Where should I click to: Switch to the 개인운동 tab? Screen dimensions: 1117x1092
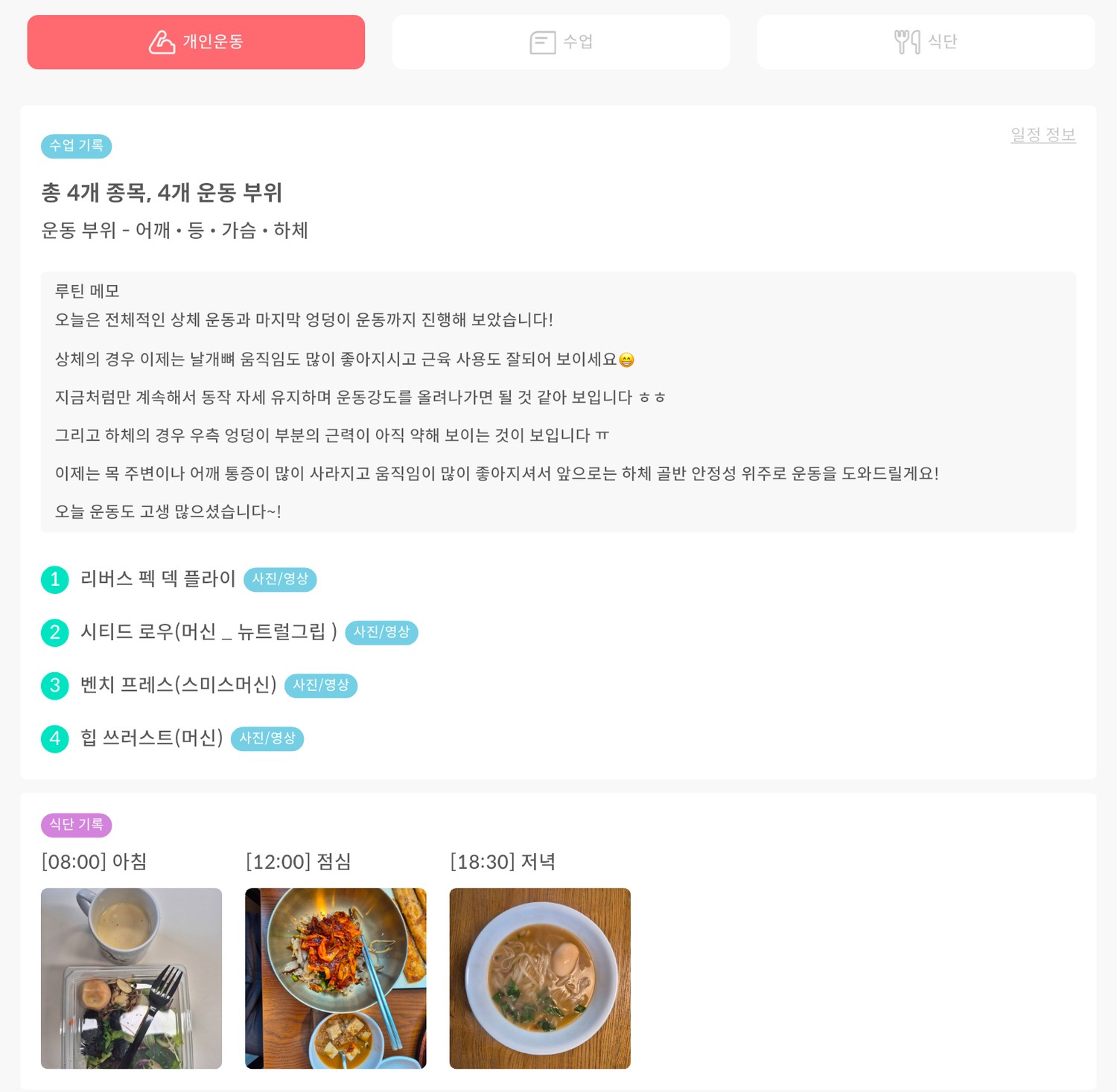point(196,42)
